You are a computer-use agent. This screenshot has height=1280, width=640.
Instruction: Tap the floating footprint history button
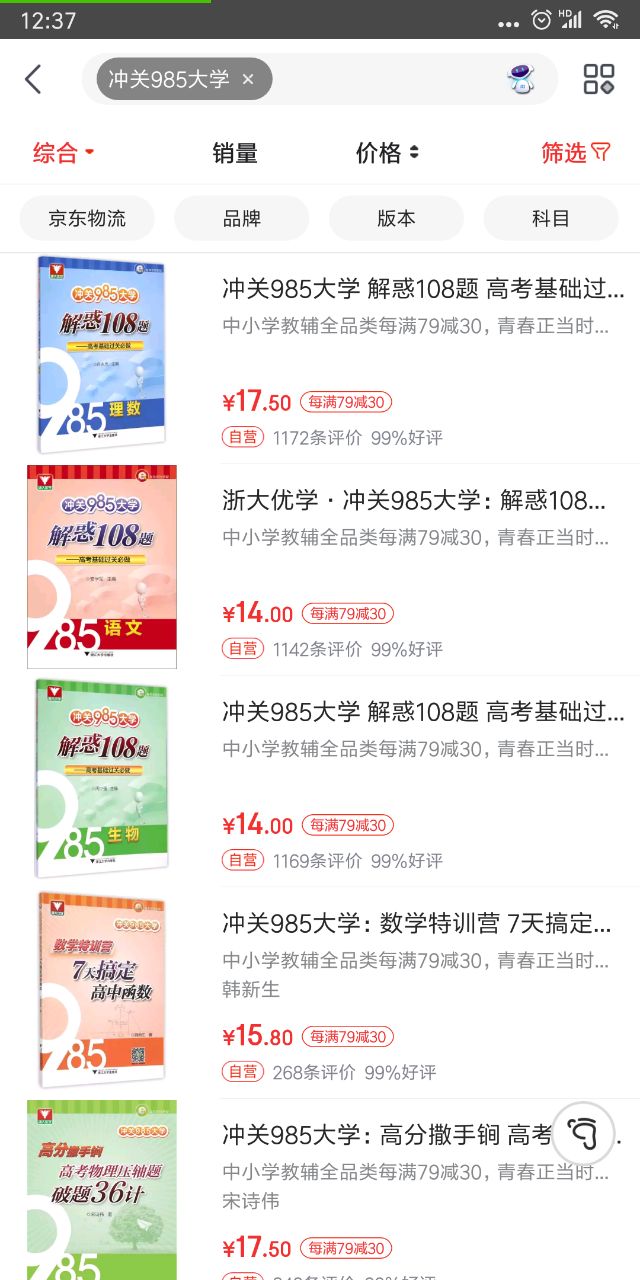click(x=583, y=1133)
